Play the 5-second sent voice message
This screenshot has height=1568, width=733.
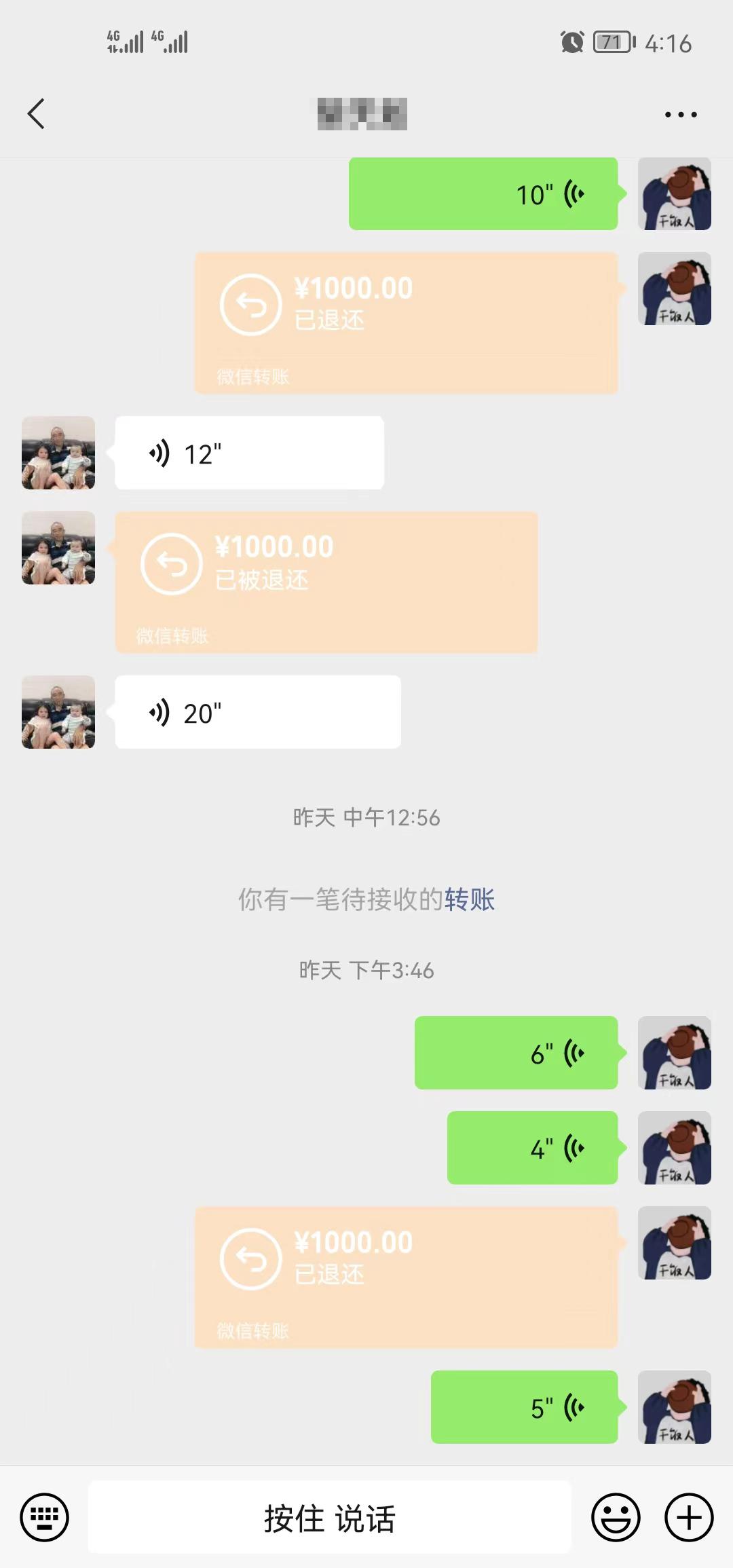pos(524,1408)
